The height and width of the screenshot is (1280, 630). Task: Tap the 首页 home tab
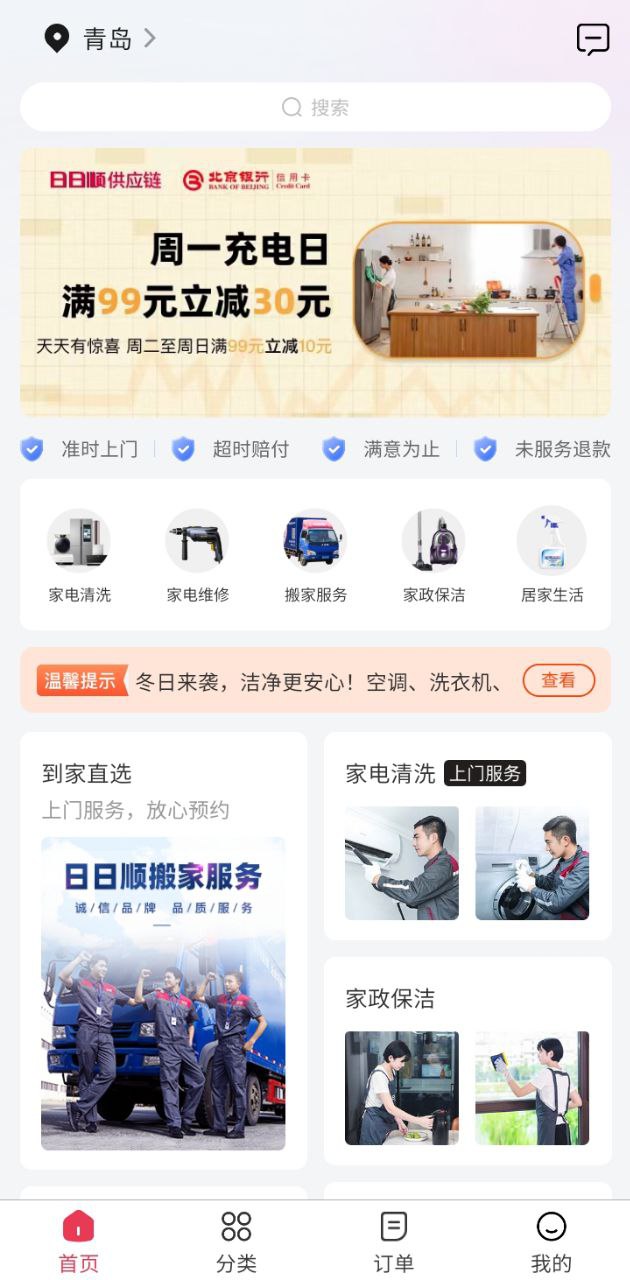[78, 1241]
